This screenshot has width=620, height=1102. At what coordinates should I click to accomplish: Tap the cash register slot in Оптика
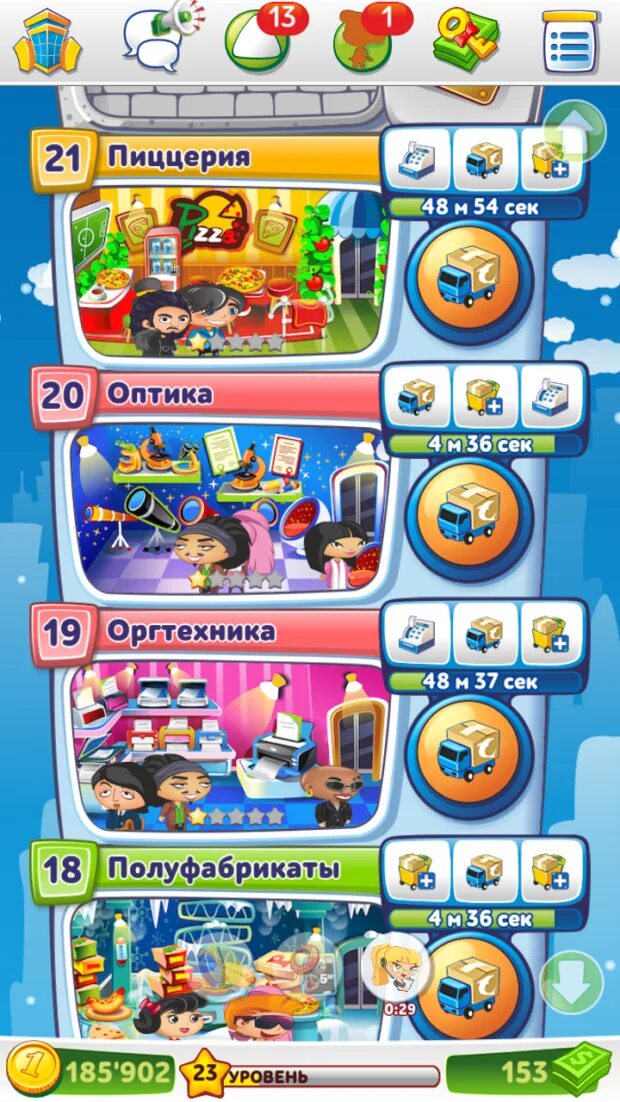[x=553, y=397]
